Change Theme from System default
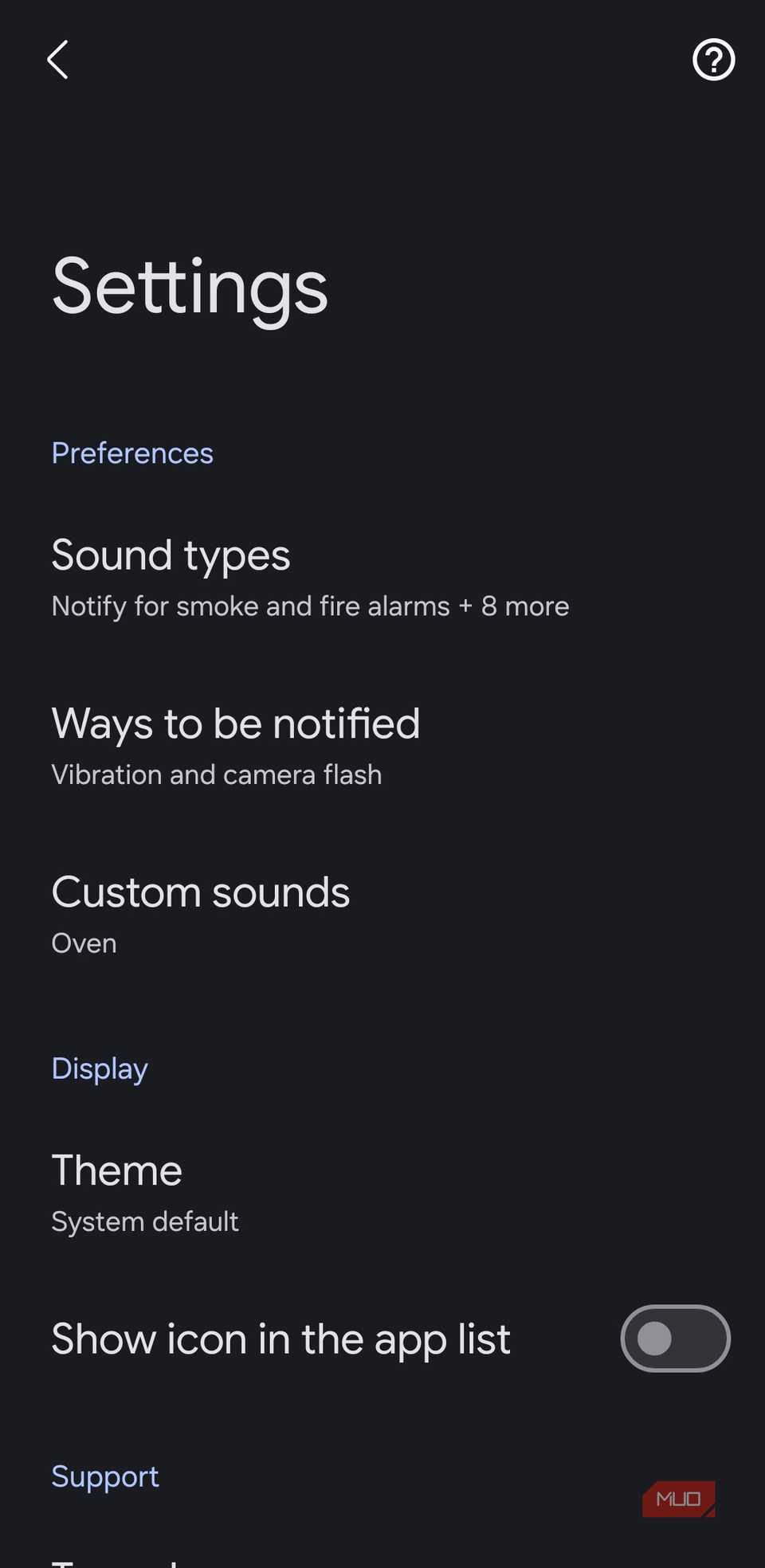This screenshot has height=1568, width=765. pos(116,1171)
